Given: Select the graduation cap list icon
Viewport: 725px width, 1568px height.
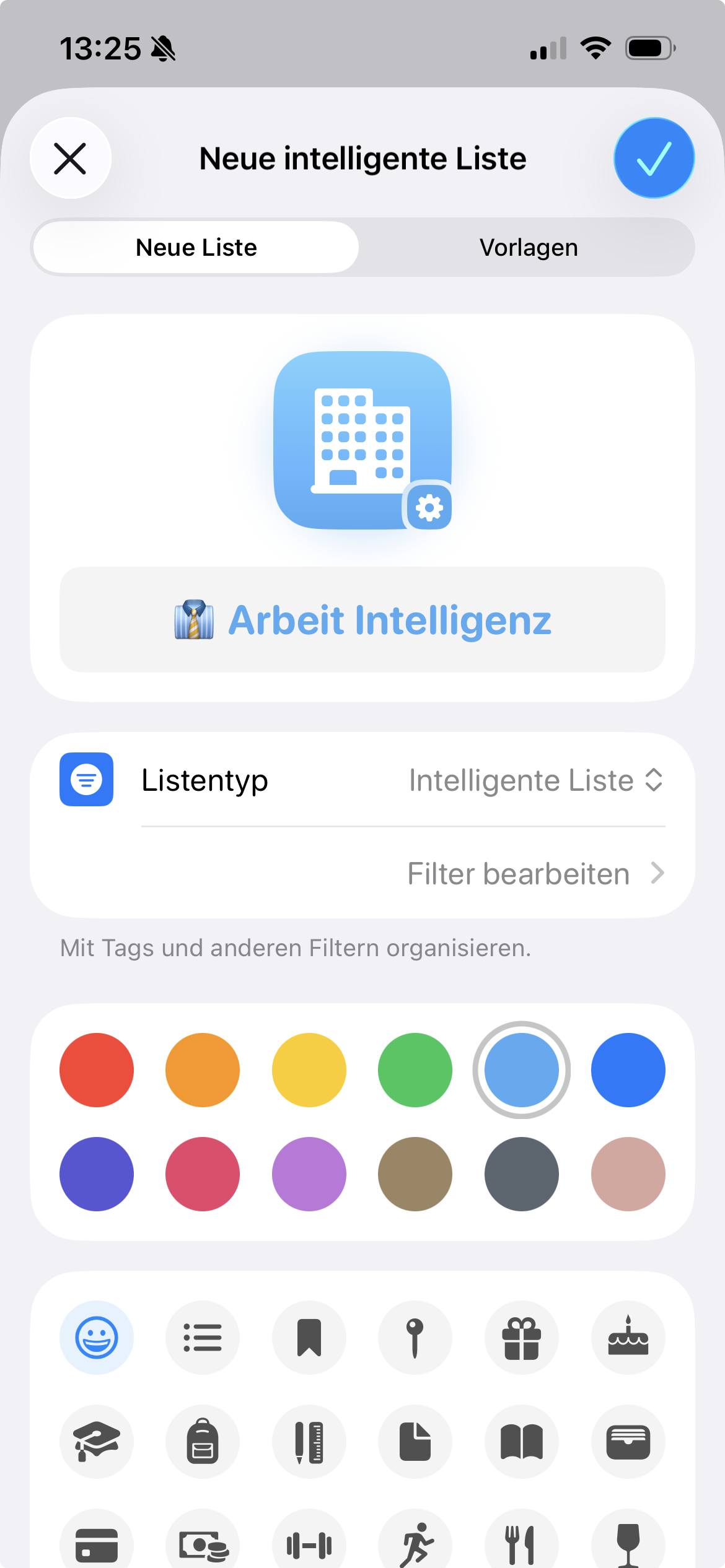Looking at the screenshot, I should (97, 1442).
